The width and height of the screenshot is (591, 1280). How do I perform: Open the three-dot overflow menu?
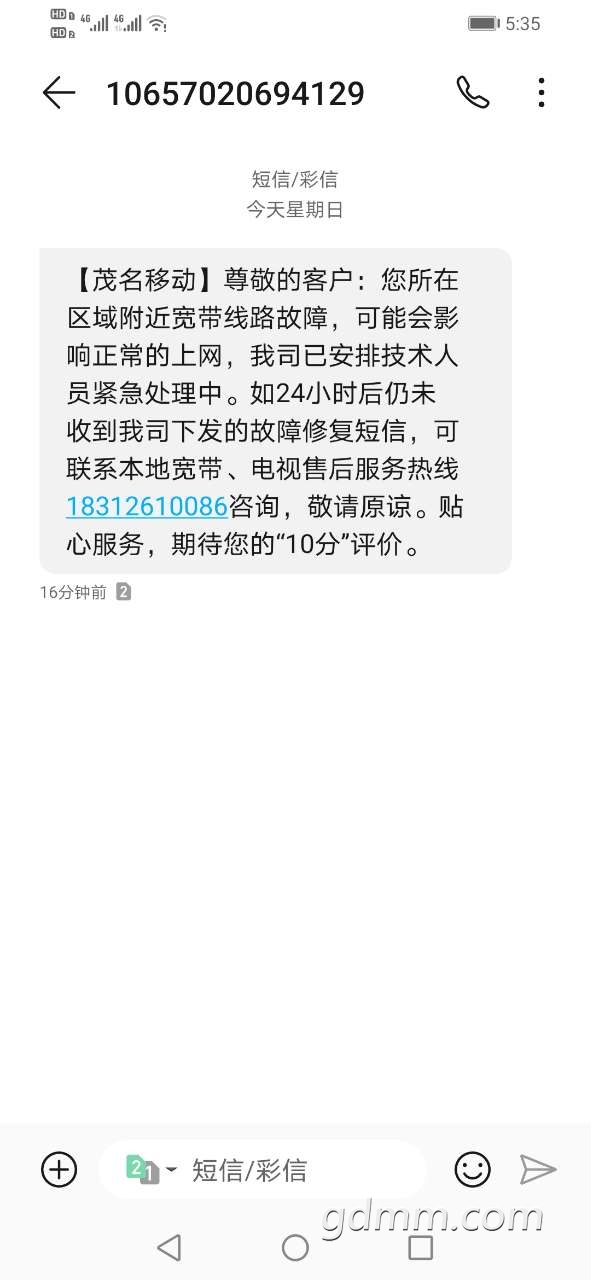541,93
